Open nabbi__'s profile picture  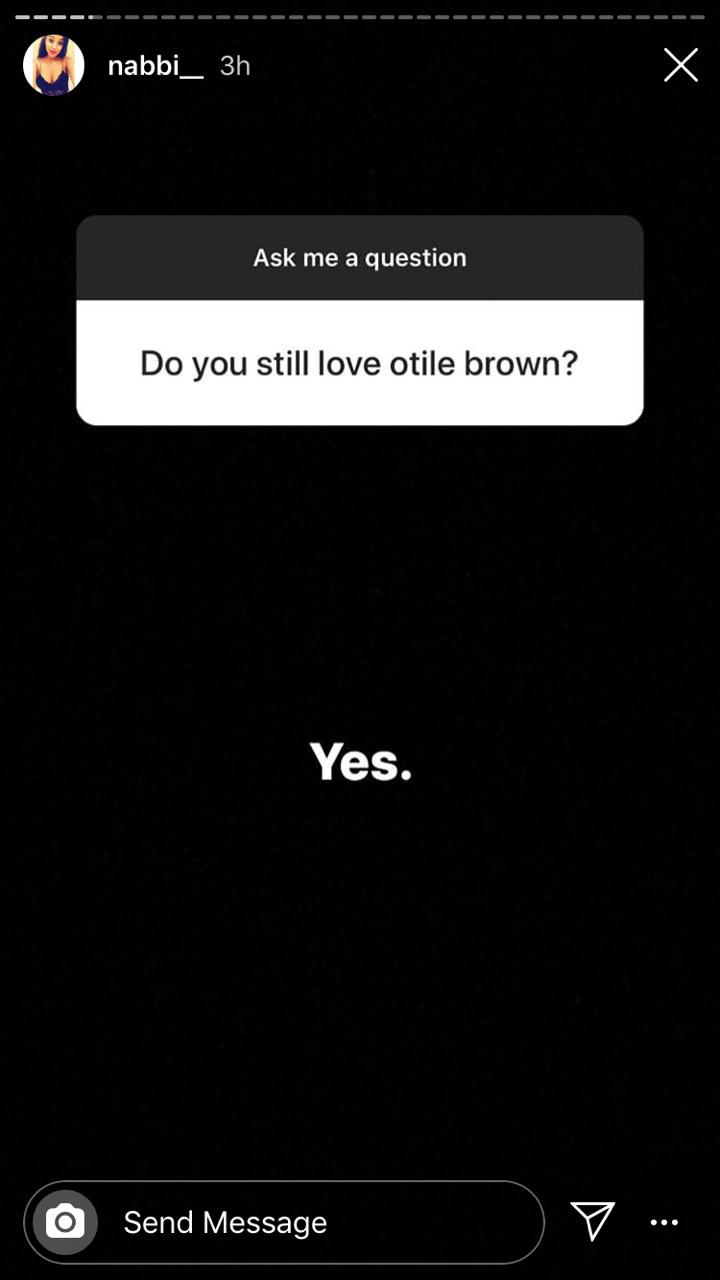[x=54, y=66]
